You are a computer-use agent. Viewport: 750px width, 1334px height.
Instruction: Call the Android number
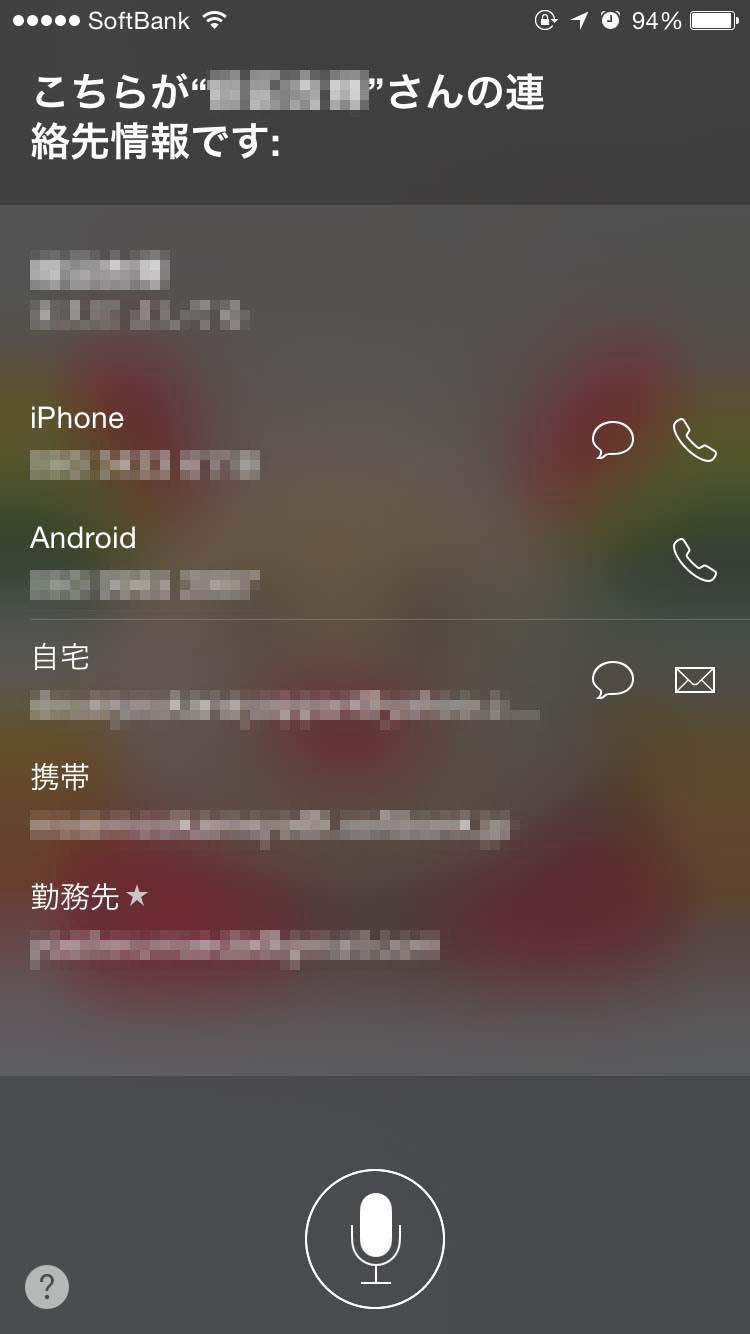[695, 560]
